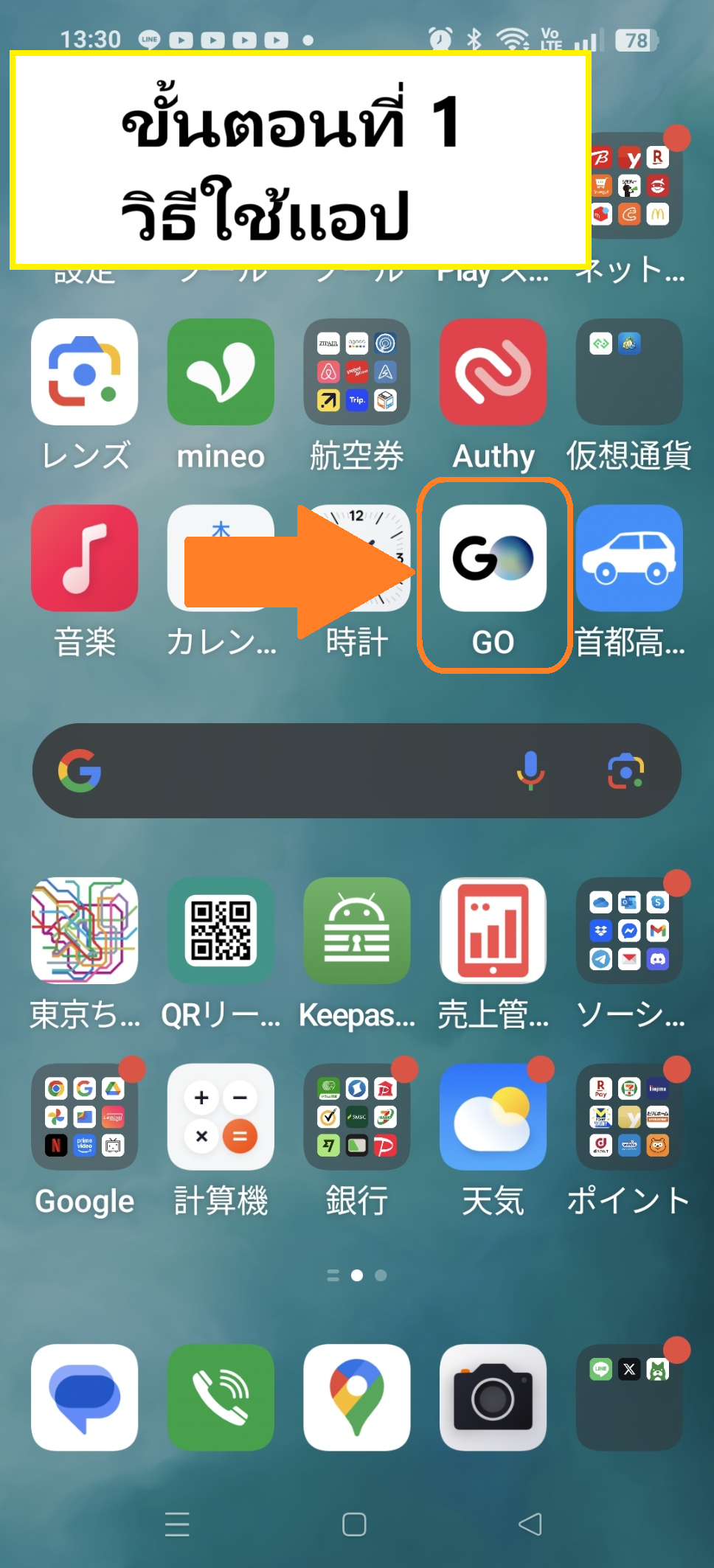714x1568 pixels.
Task: Open the 仮想通貨 folder
Action: tap(628, 372)
